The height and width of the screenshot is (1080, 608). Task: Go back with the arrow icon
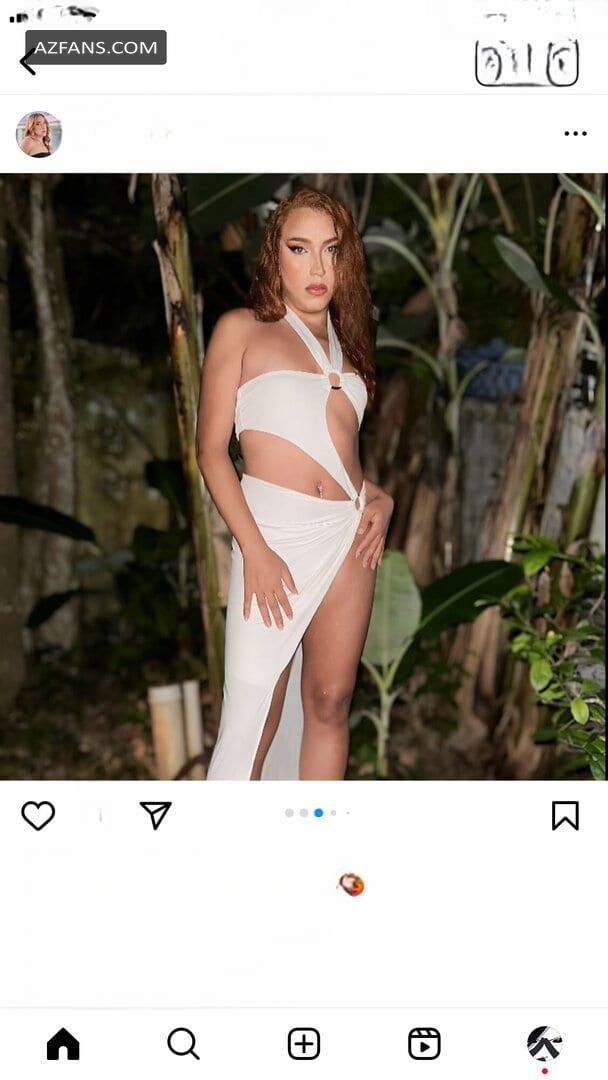[27, 63]
